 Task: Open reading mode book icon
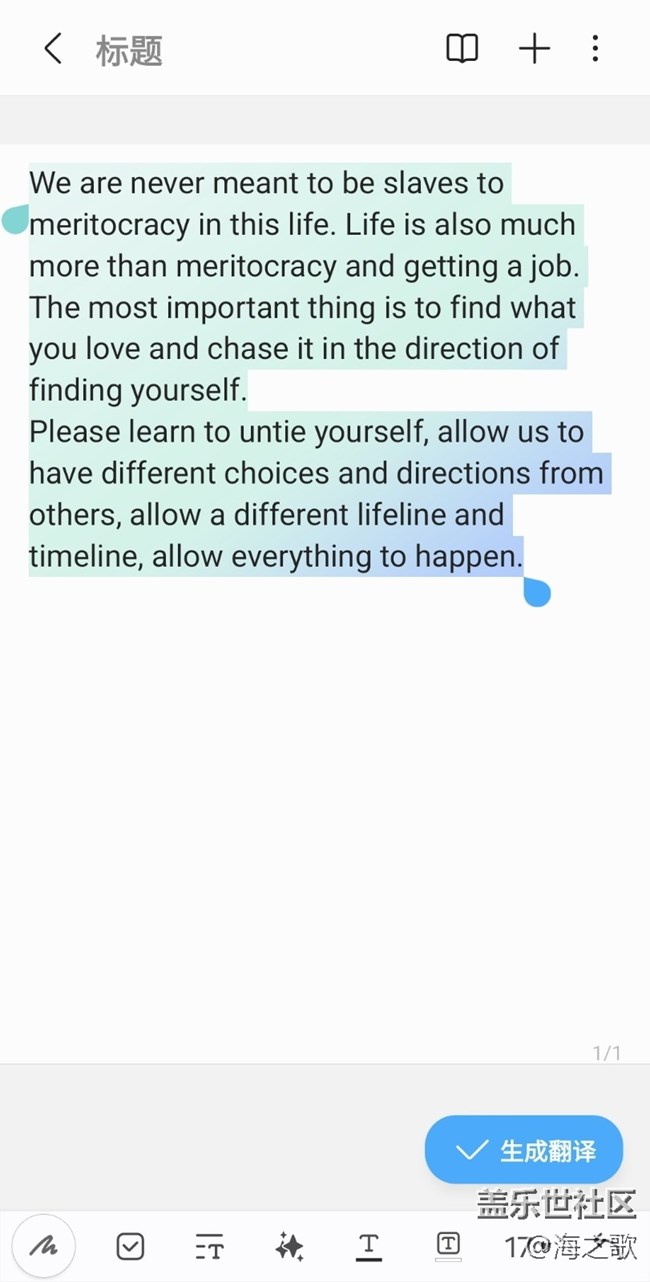tap(462, 48)
